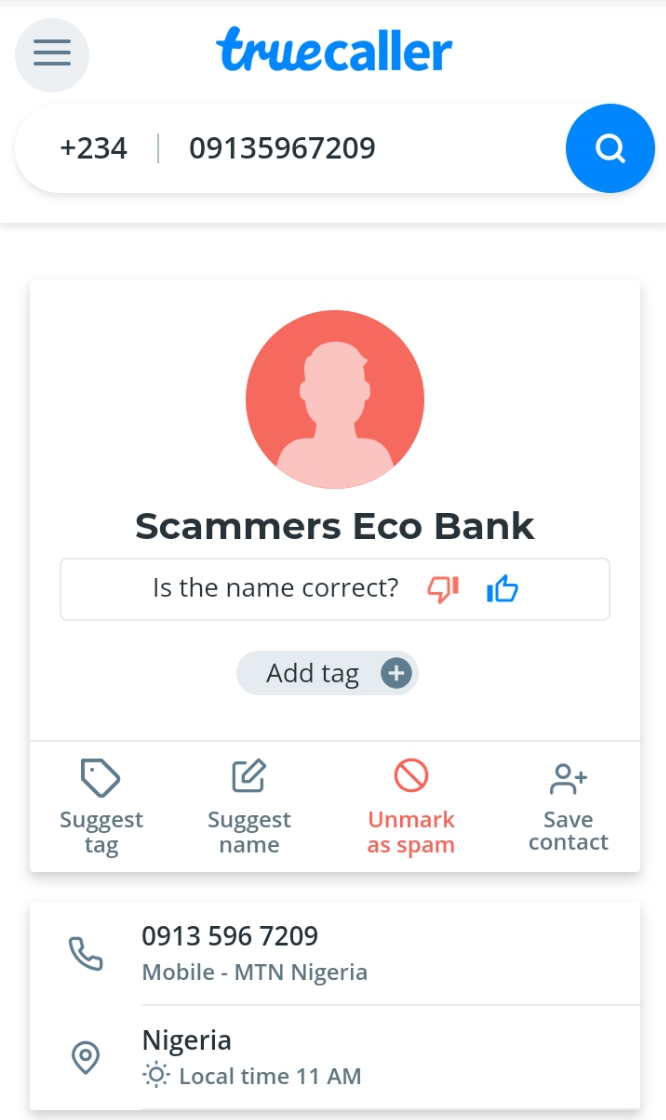
Task: Save this number as contact
Action: pos(568,807)
